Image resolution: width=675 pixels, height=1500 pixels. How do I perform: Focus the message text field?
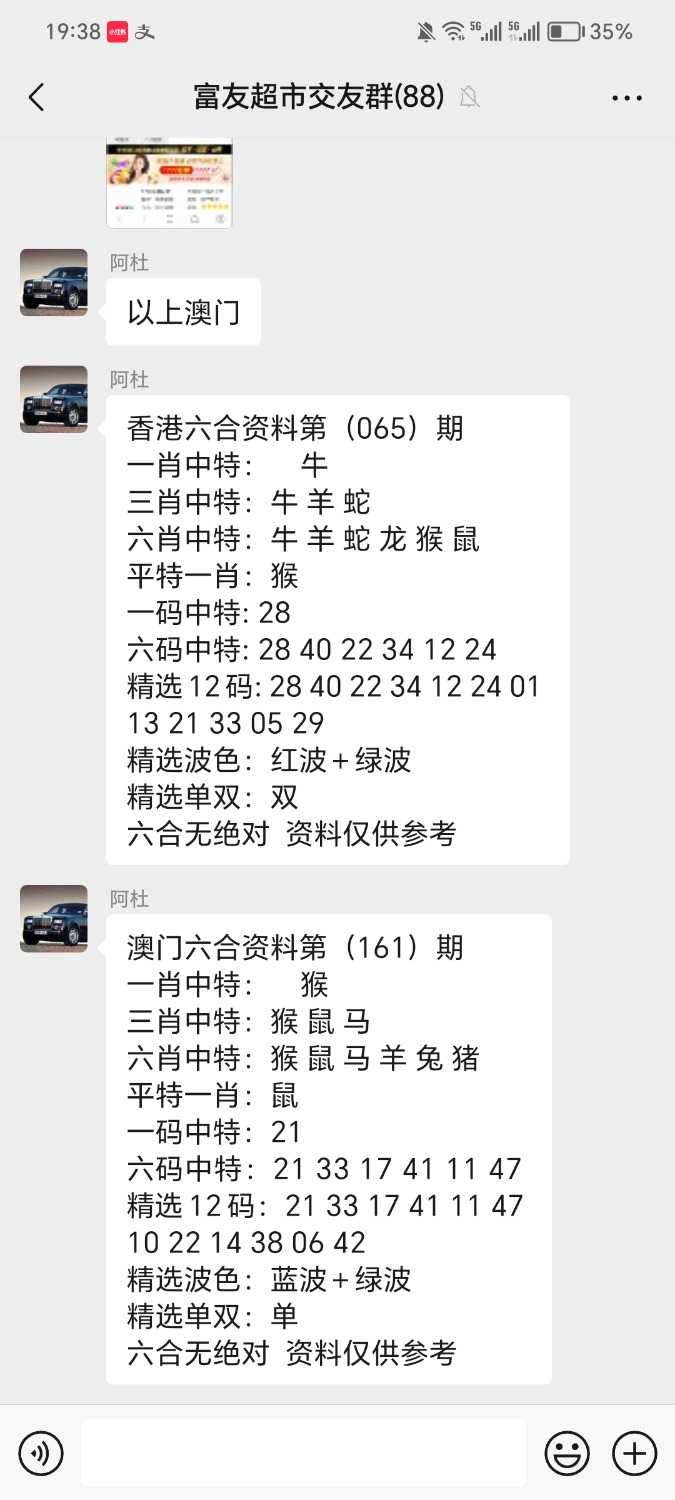coord(303,1453)
